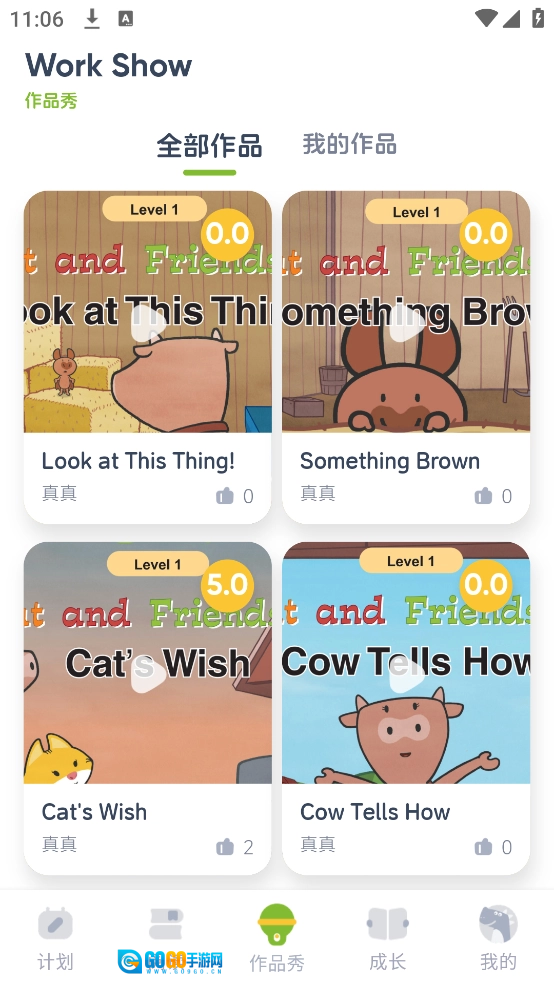Select the 作品秀 bottom tab

point(277,938)
